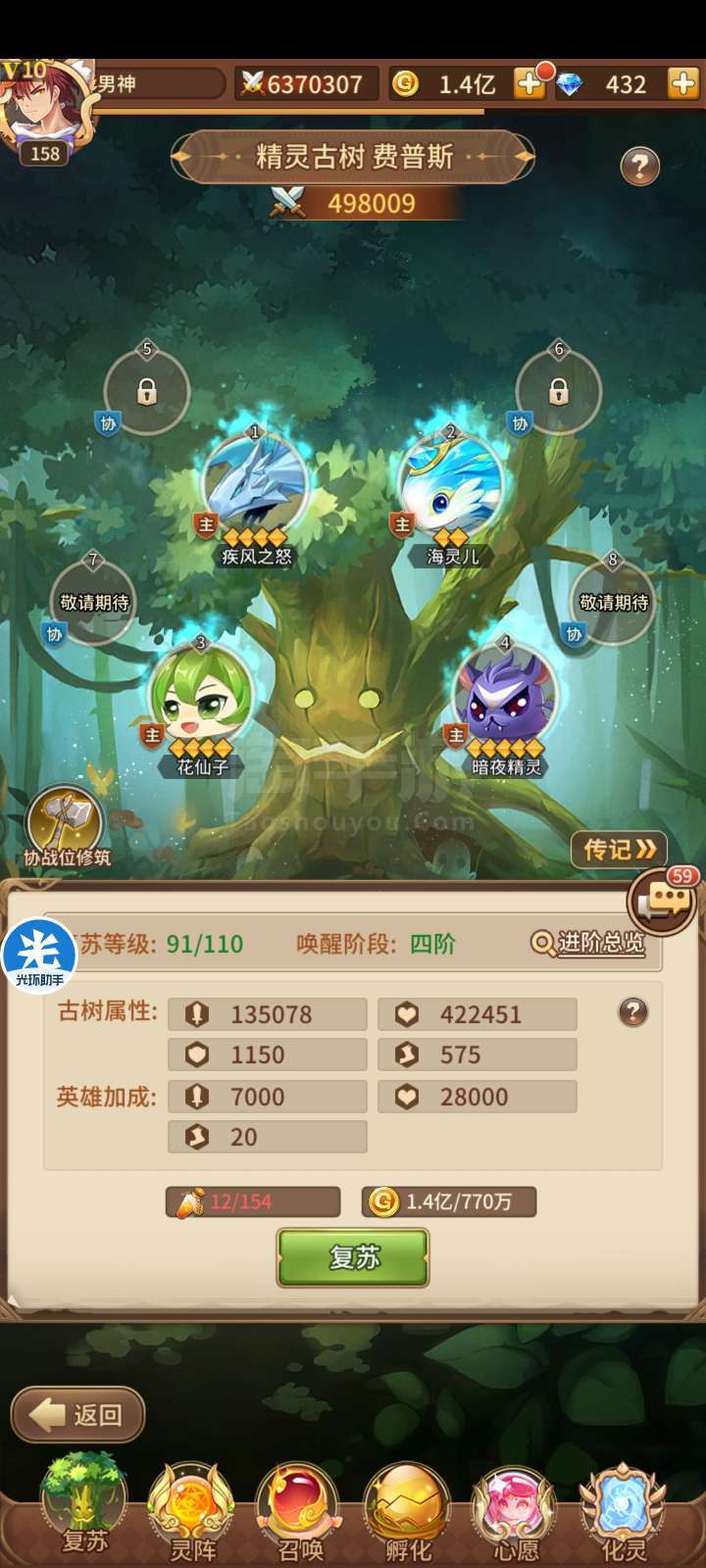Open 进阶总览 advancement overview link

pyautogui.click(x=588, y=943)
